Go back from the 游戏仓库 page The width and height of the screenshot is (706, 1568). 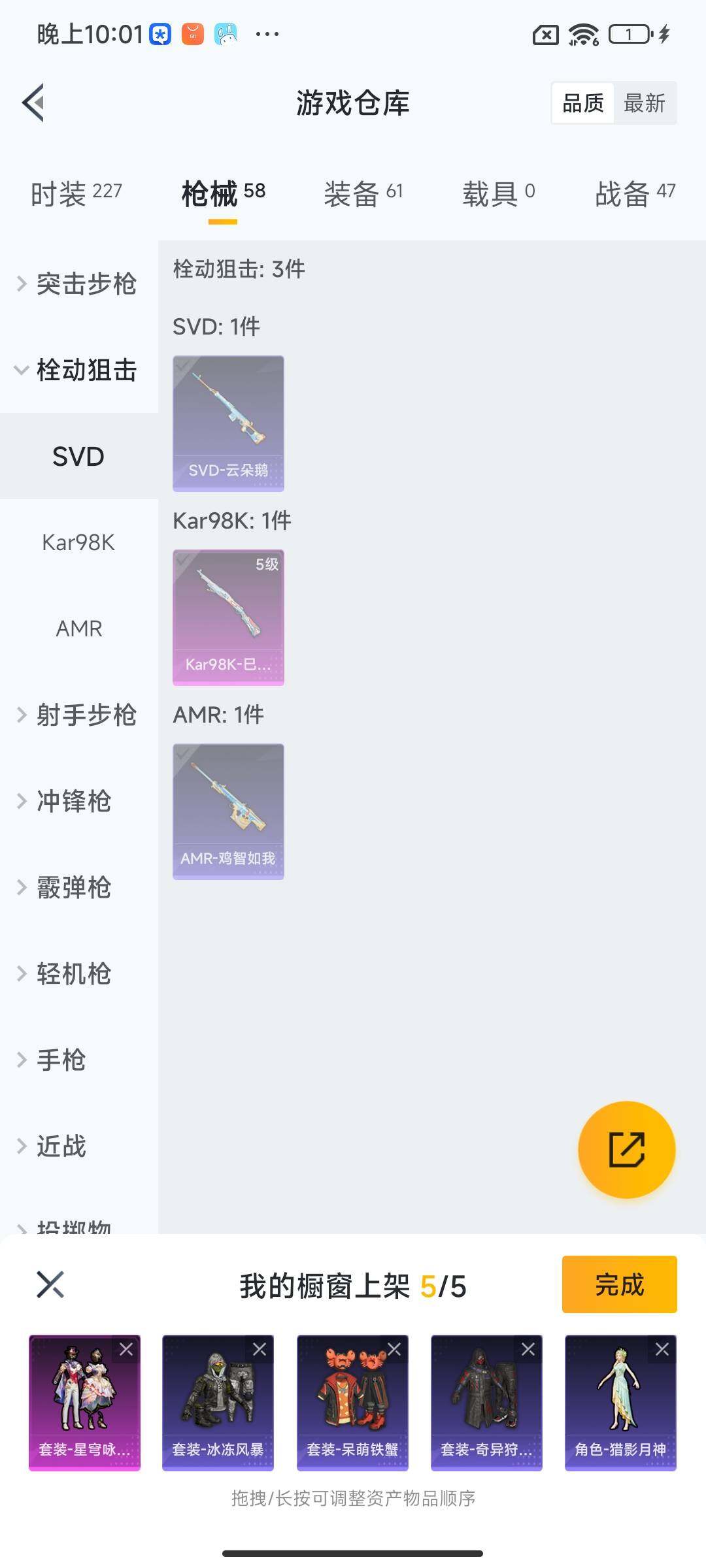click(x=34, y=103)
